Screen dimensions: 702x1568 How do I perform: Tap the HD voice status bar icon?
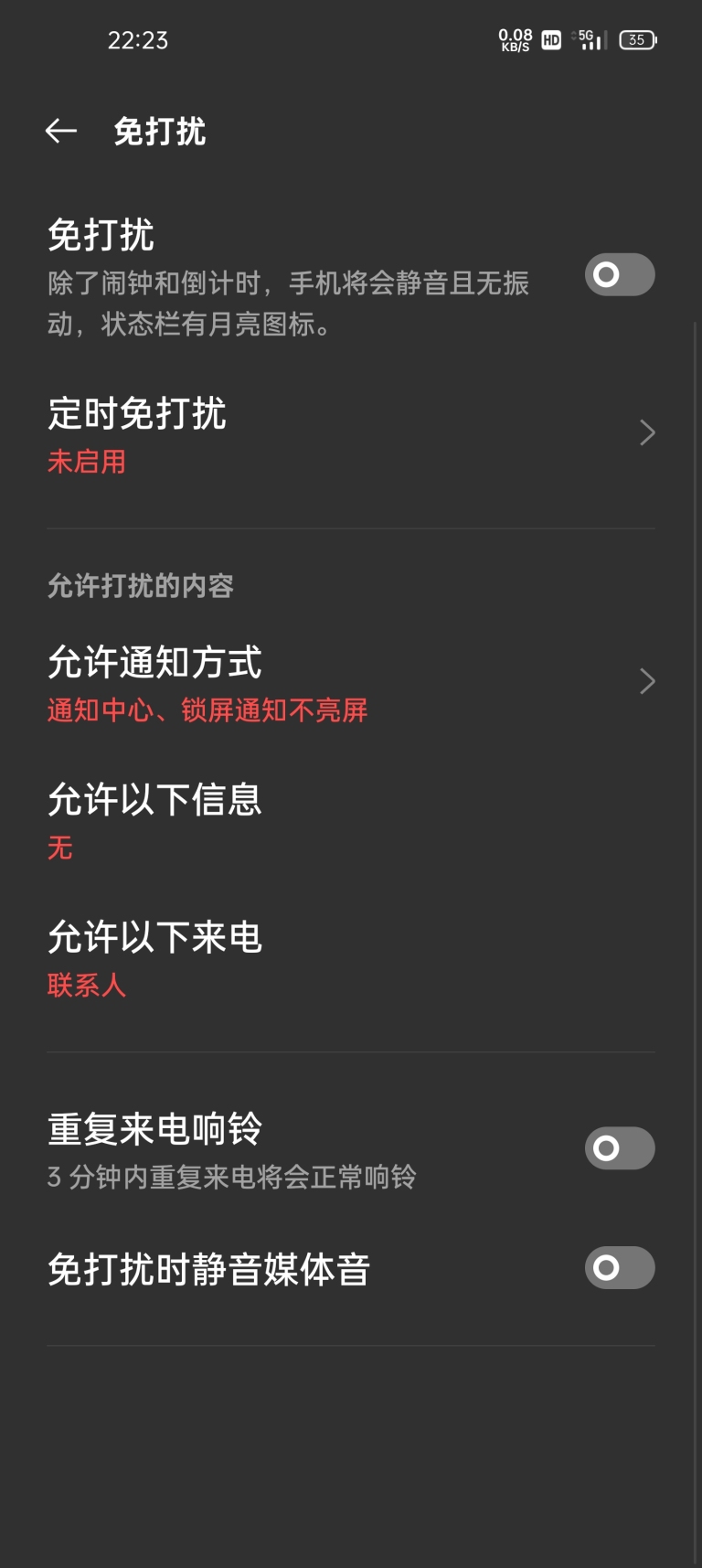coord(549,40)
